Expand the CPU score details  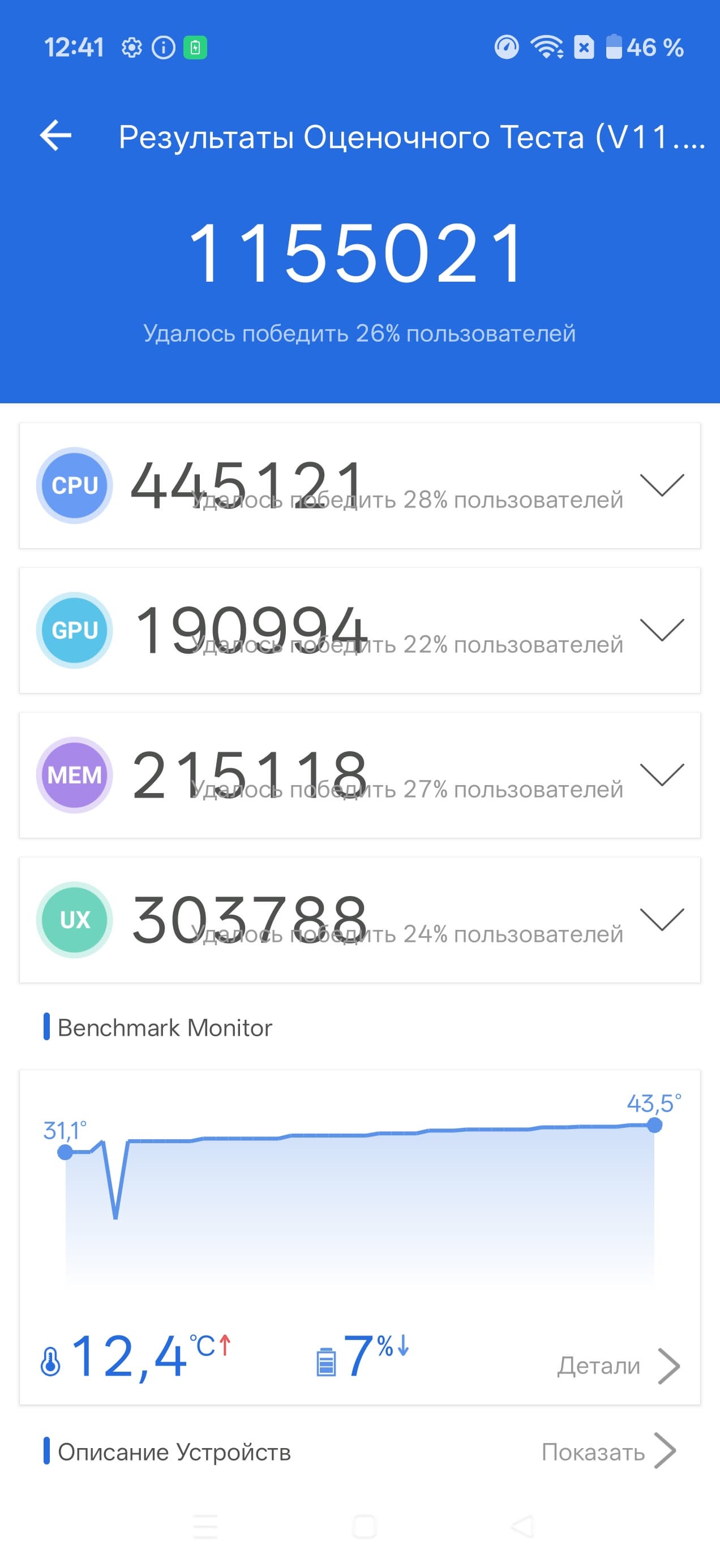662,485
